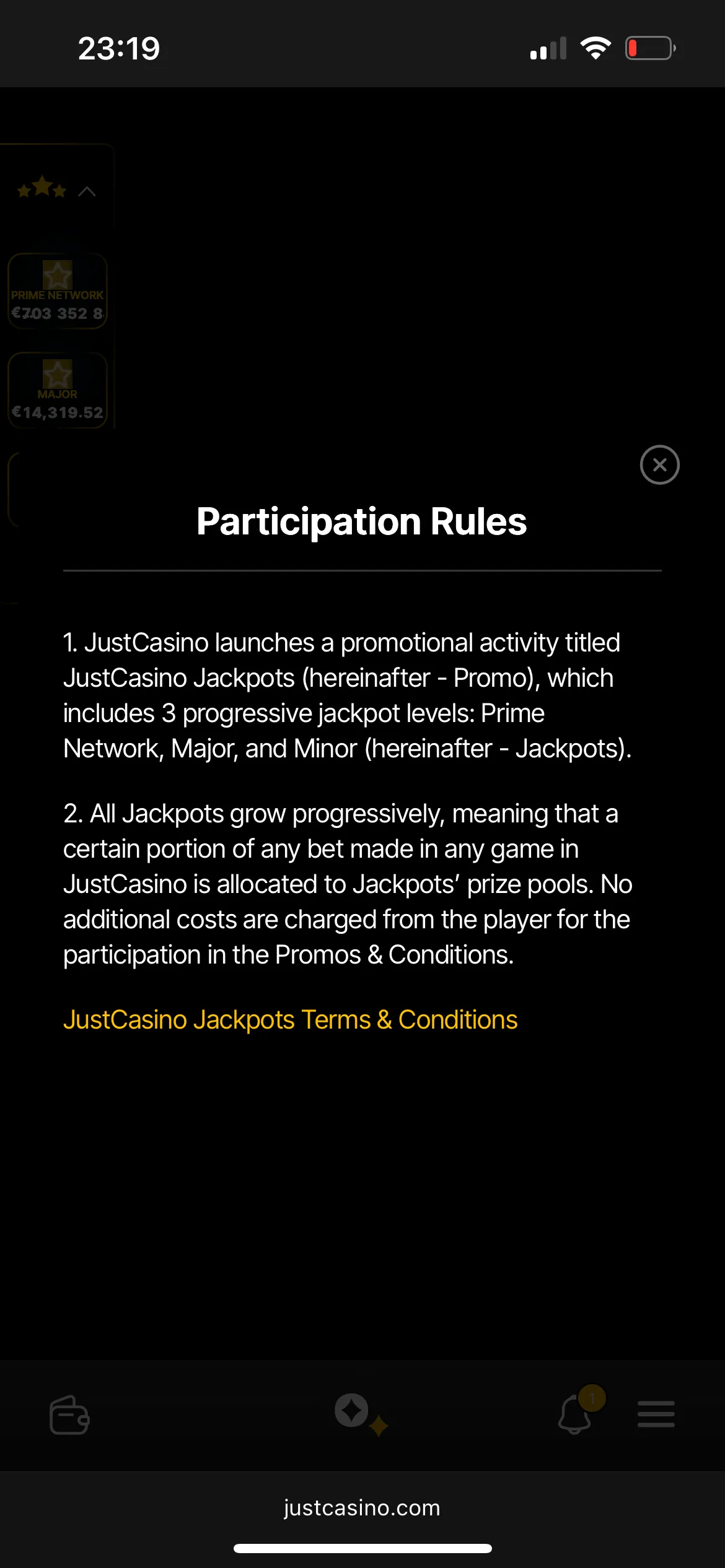Open the Major jackpot card
The height and width of the screenshot is (1568, 725).
coord(58,390)
